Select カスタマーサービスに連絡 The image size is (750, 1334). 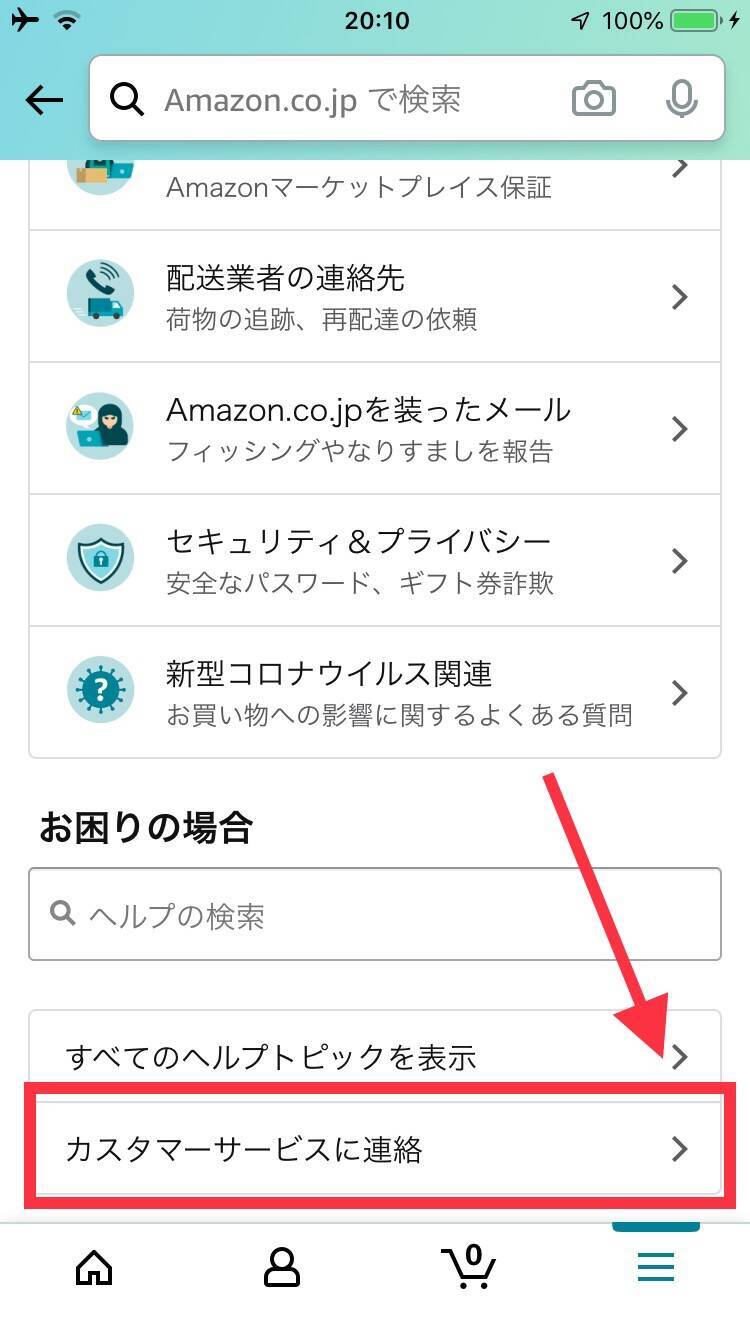click(375, 1149)
